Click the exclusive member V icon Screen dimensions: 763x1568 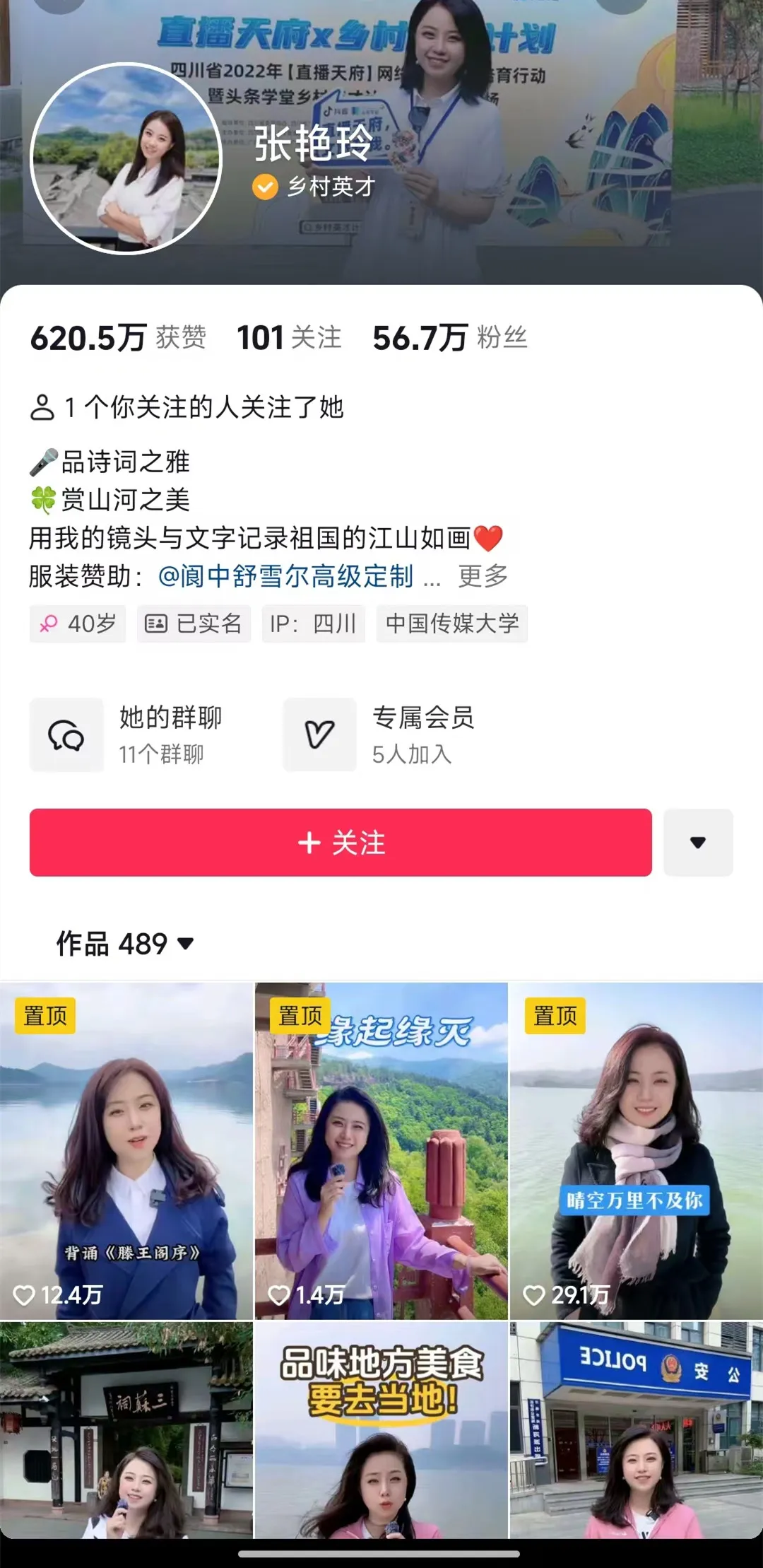[319, 735]
